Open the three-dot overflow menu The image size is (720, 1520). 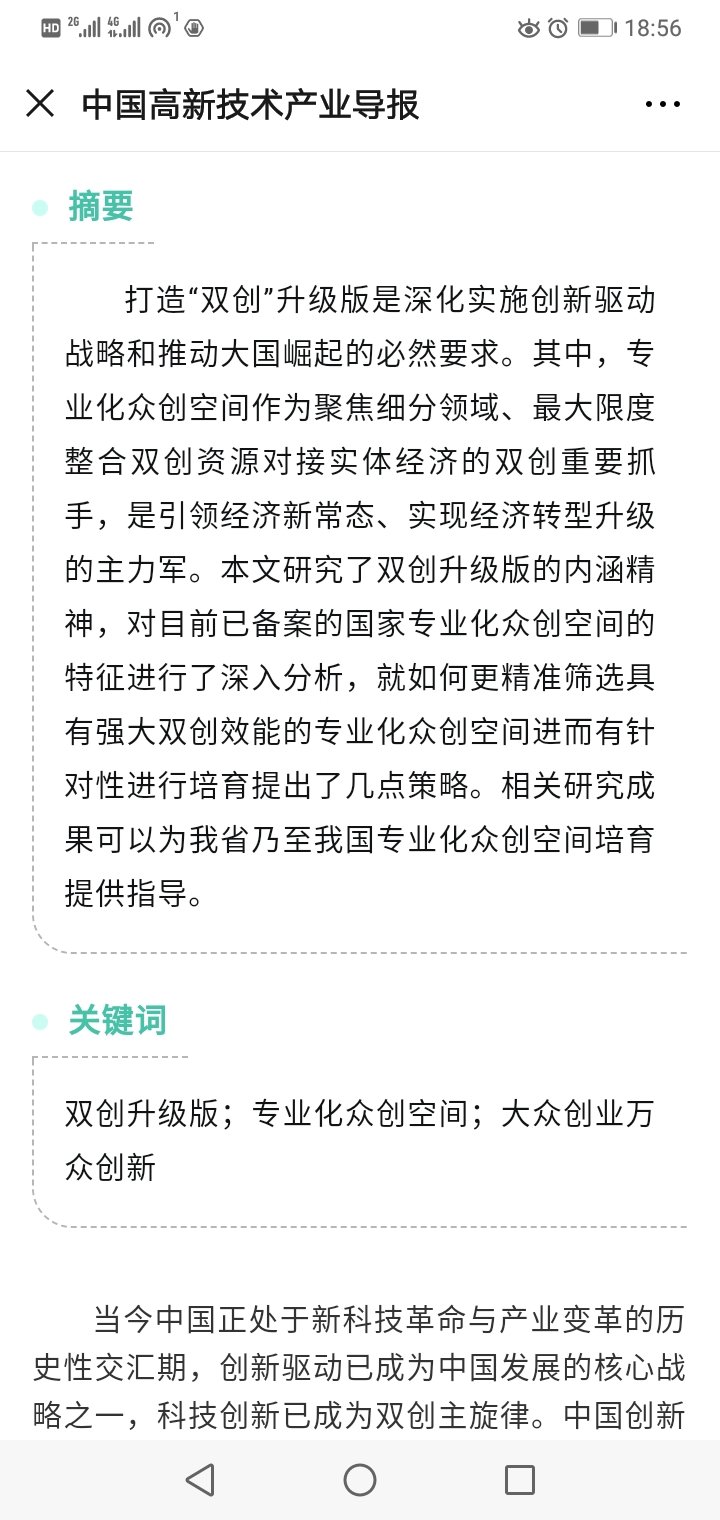(662, 104)
